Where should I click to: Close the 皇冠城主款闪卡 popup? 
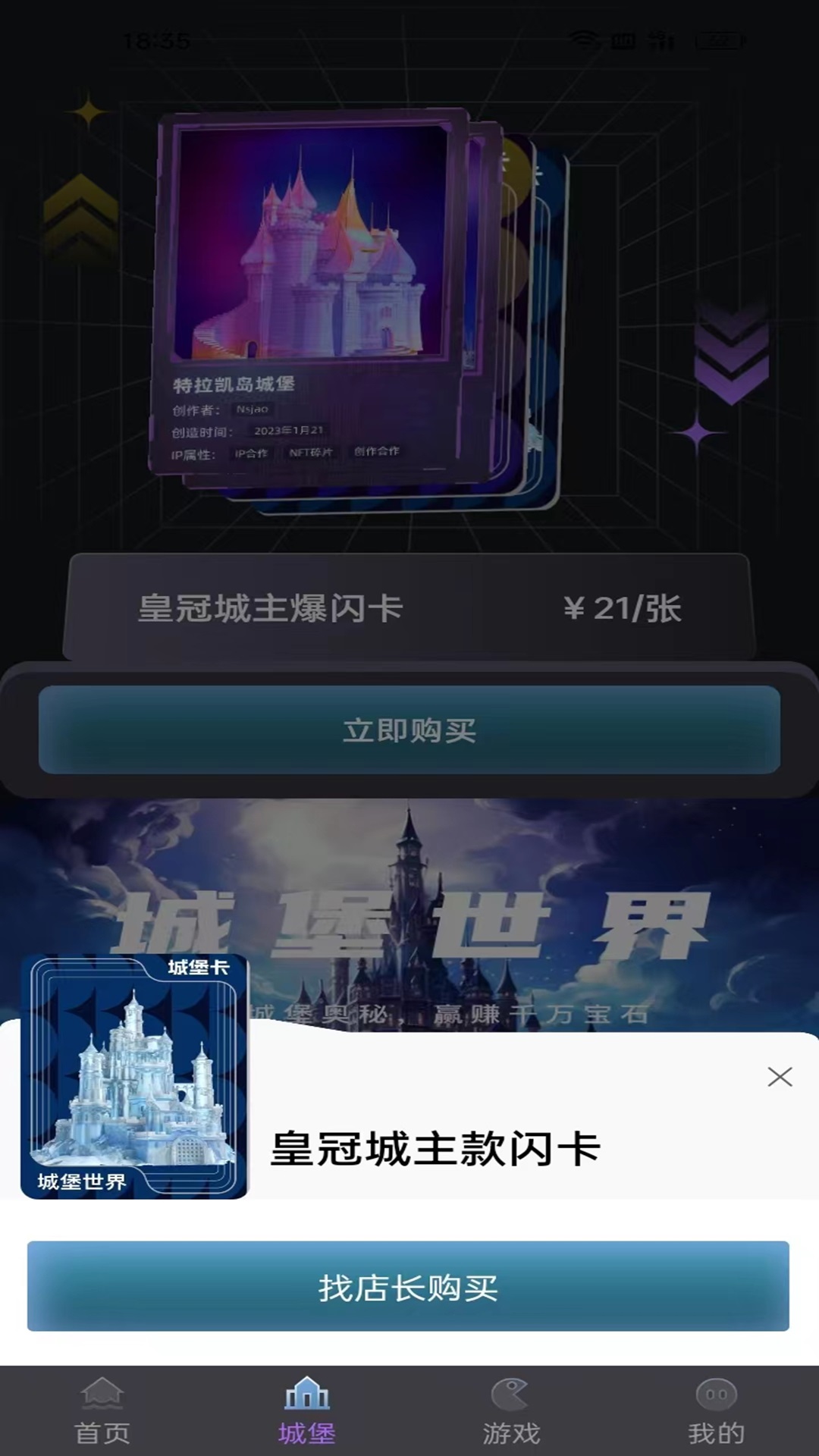[x=780, y=1076]
